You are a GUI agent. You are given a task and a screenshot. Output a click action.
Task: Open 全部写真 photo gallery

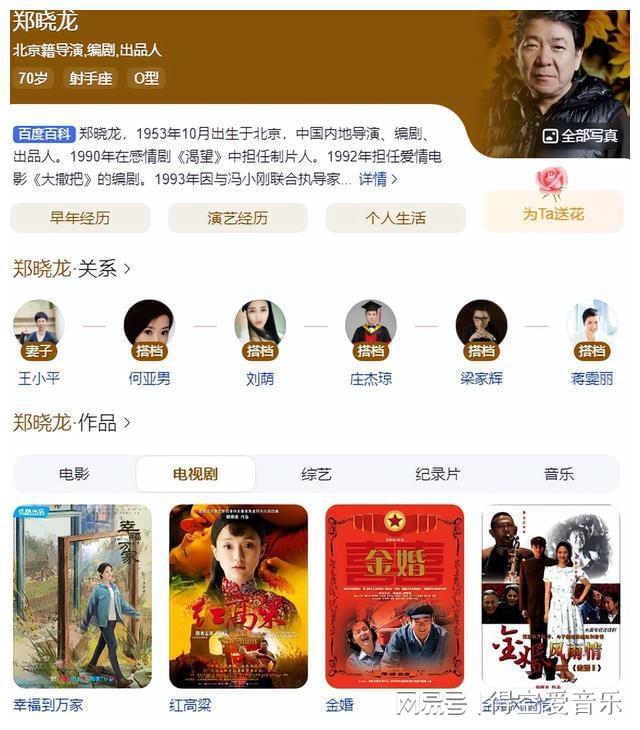pyautogui.click(x=581, y=136)
